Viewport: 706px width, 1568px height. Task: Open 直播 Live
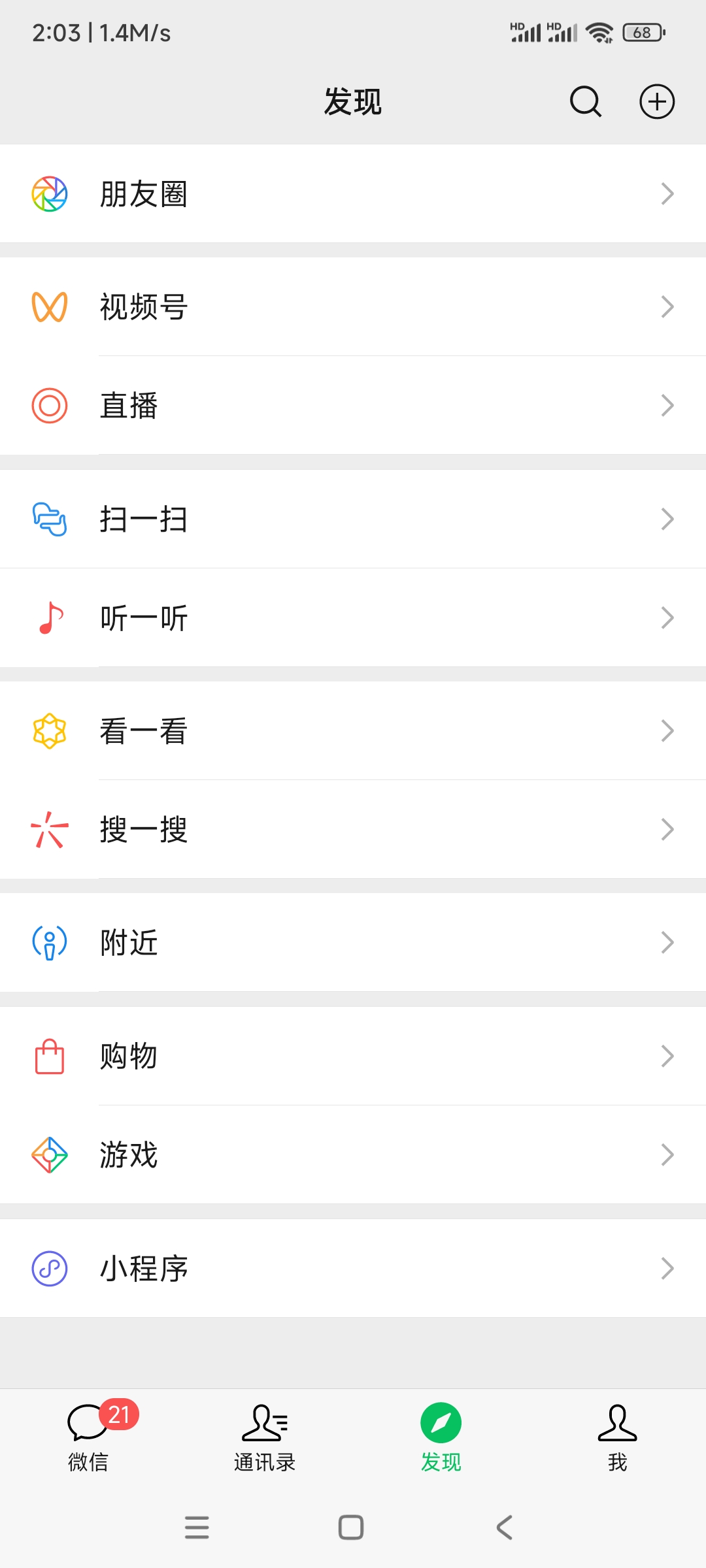coord(353,406)
